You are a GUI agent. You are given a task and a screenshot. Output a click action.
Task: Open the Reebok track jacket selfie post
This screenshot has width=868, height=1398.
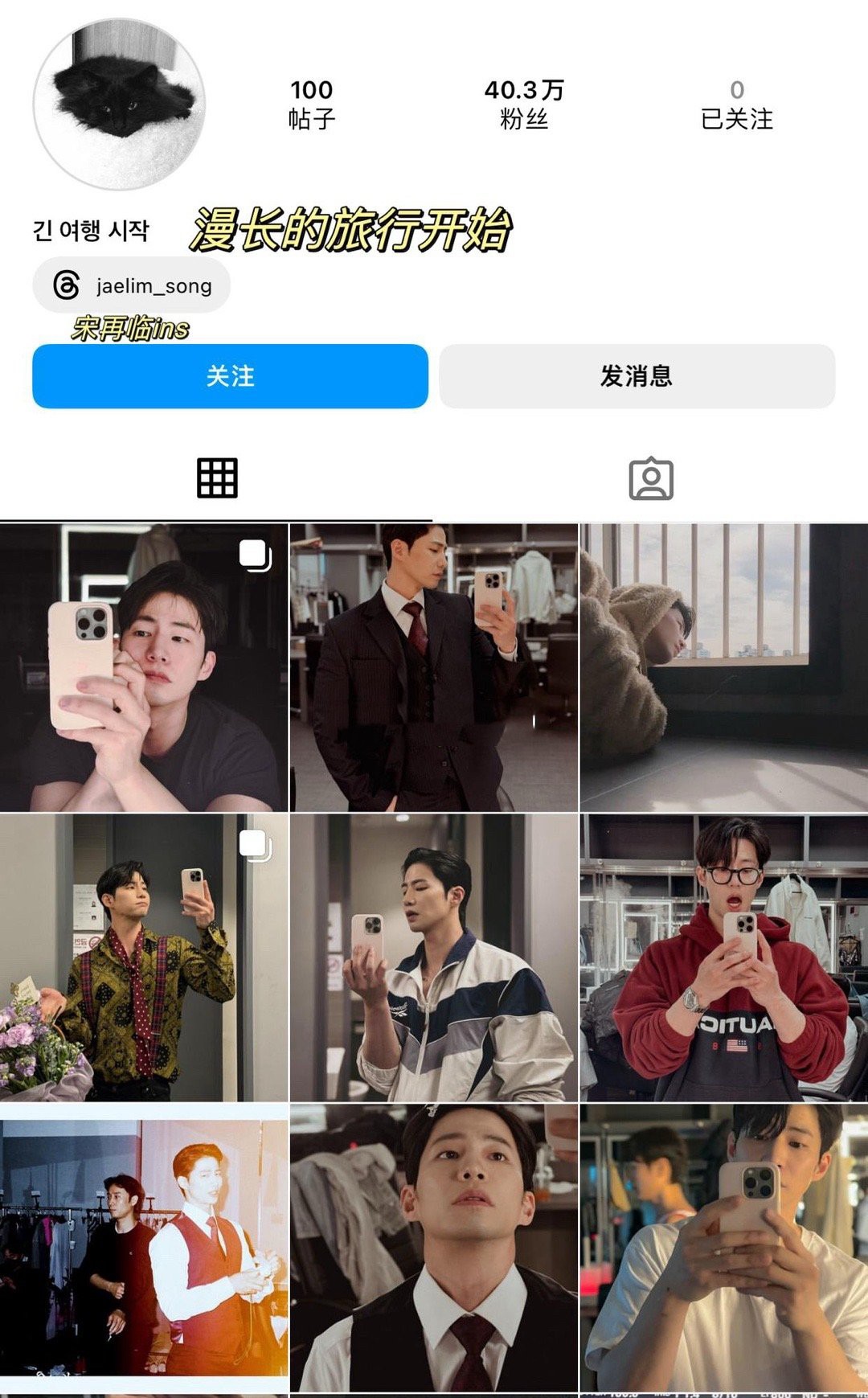433,957
